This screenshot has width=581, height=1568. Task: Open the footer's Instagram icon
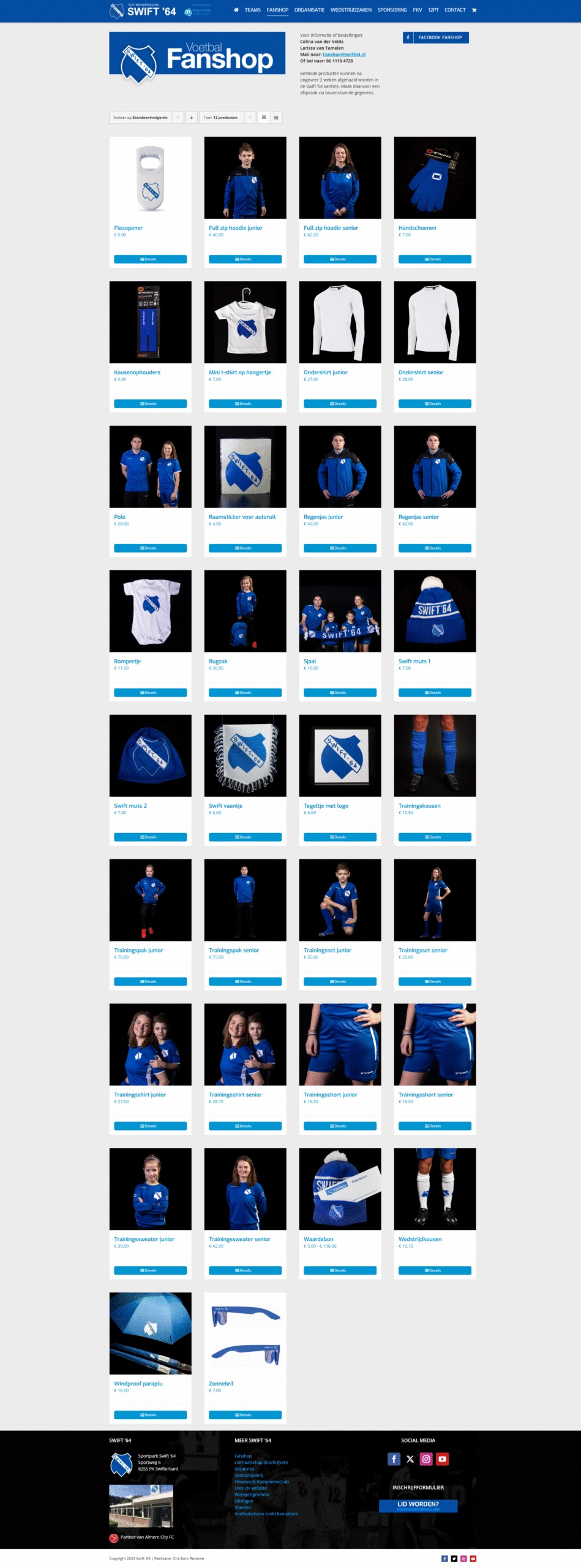pos(426,1459)
